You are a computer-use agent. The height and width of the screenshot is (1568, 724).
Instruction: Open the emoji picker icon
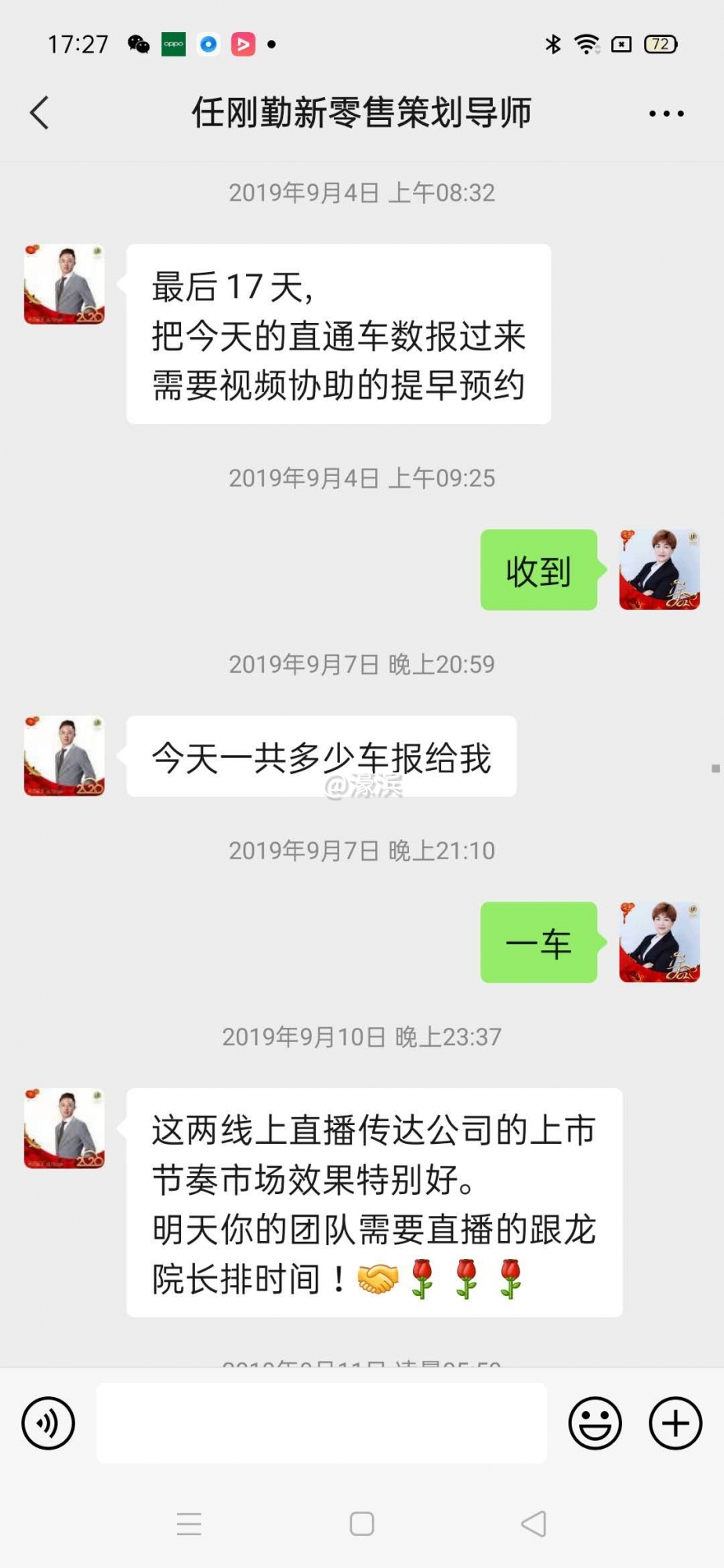click(x=595, y=1423)
